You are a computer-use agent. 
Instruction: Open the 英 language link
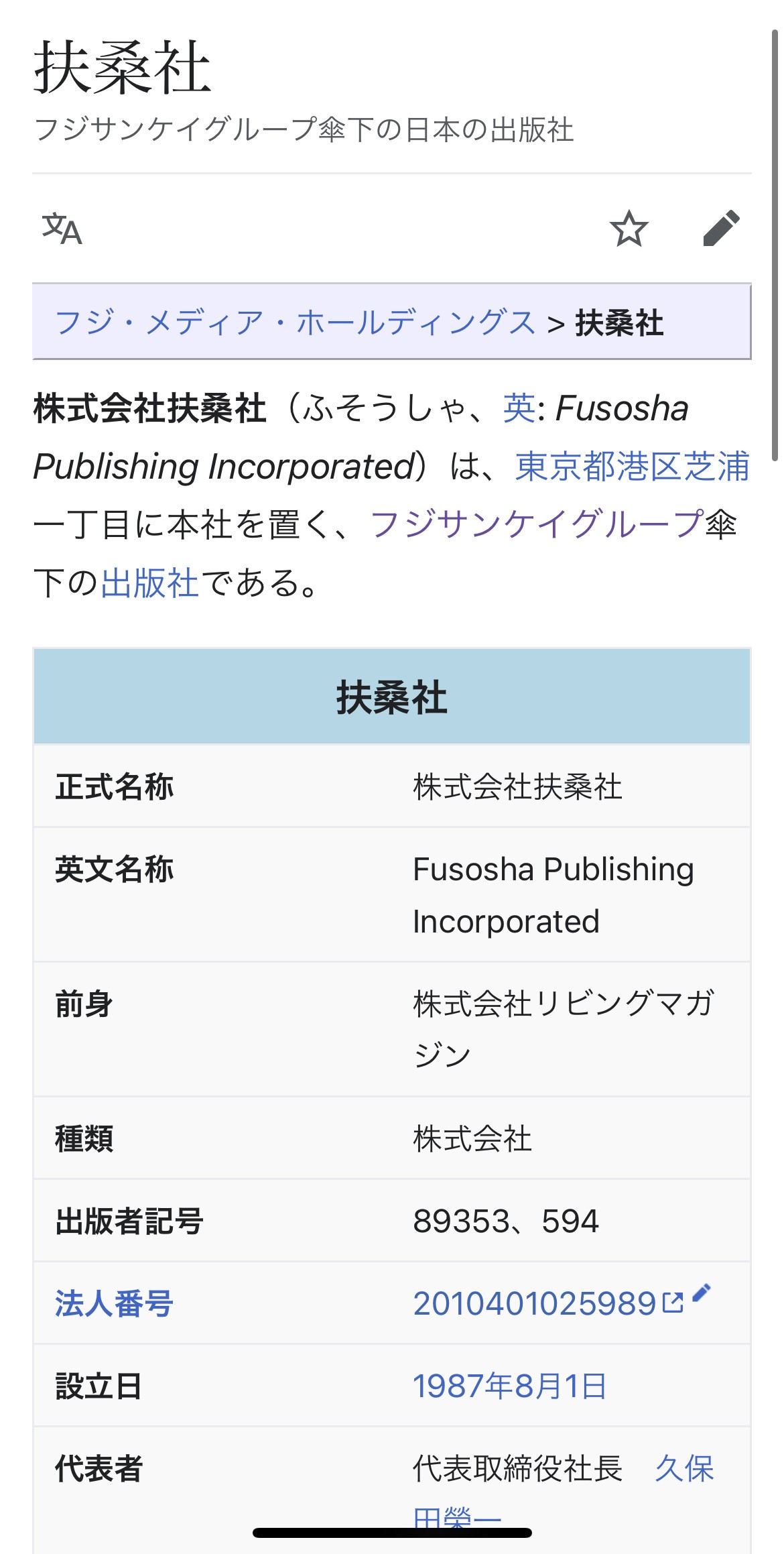519,408
